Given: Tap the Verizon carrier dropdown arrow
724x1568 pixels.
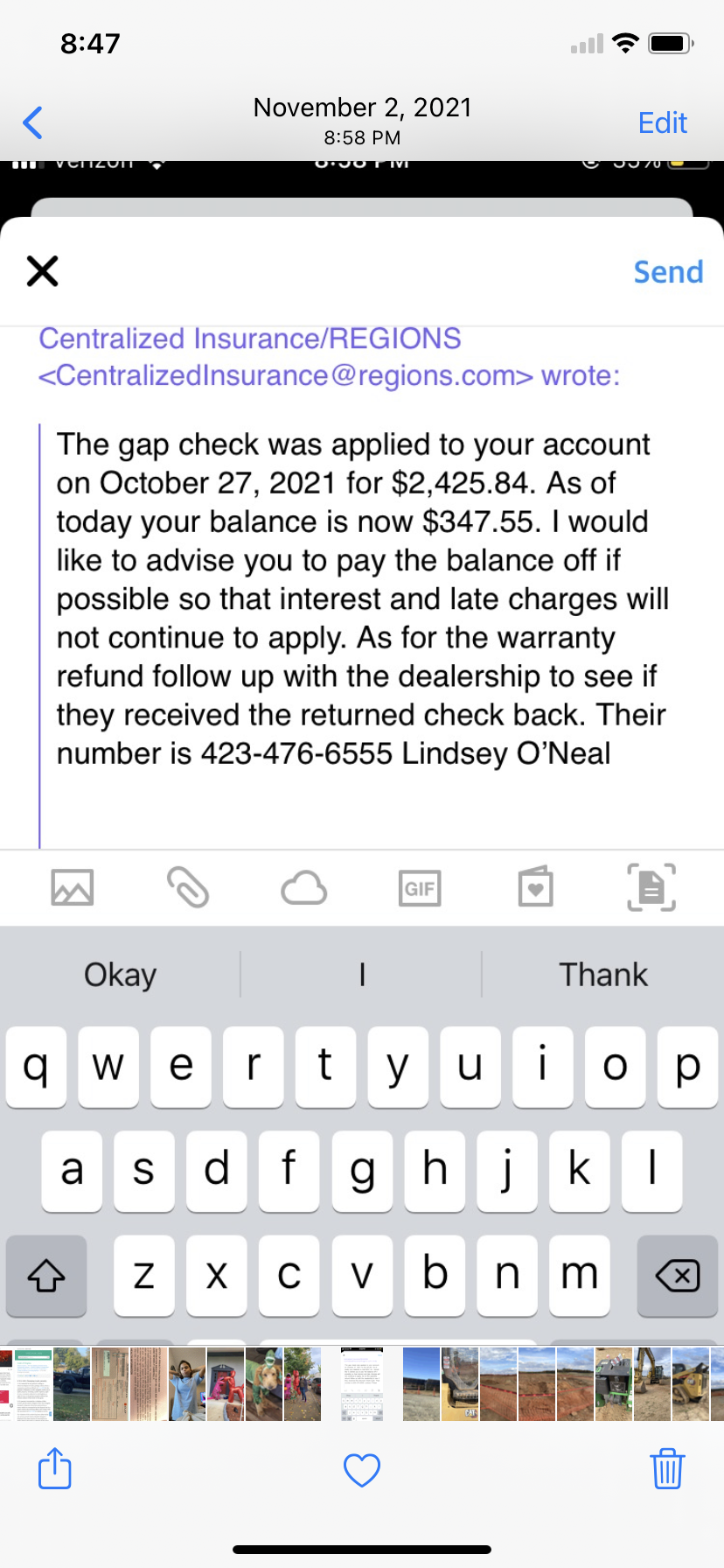Looking at the screenshot, I should (x=156, y=166).
